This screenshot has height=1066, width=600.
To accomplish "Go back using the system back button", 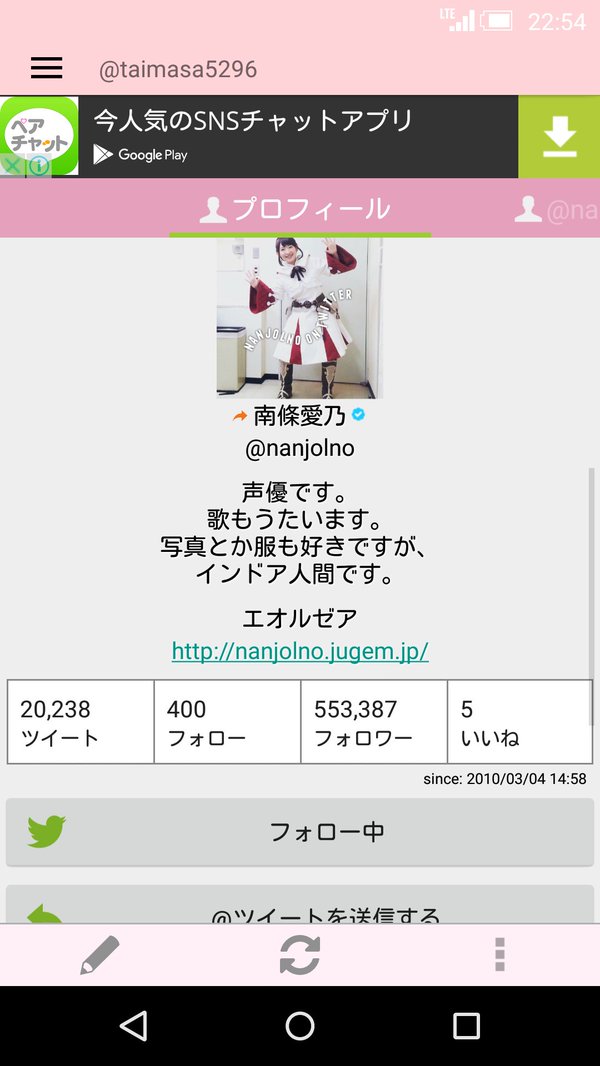I will click(133, 1025).
